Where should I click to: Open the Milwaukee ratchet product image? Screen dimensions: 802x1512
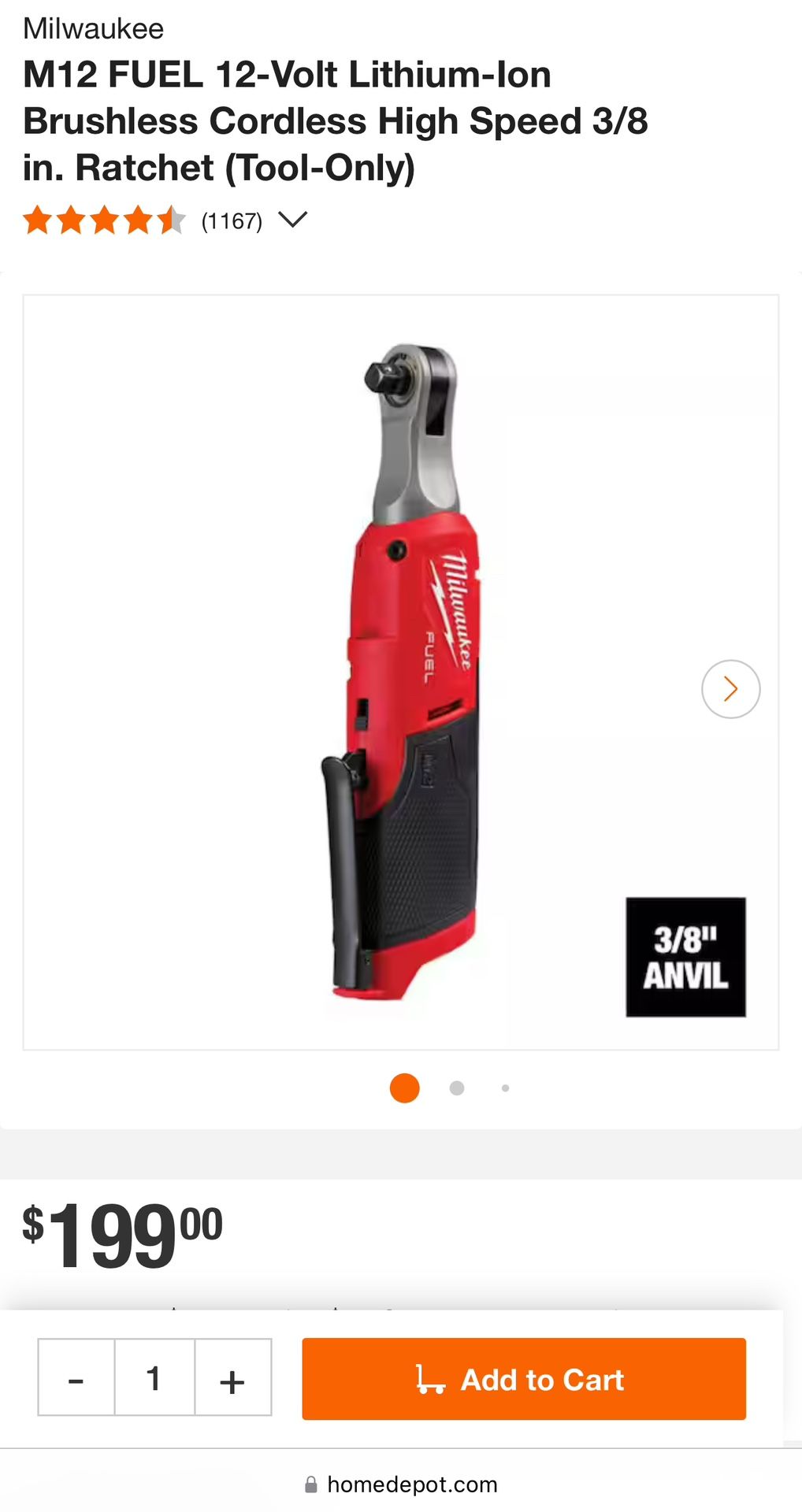point(402,672)
